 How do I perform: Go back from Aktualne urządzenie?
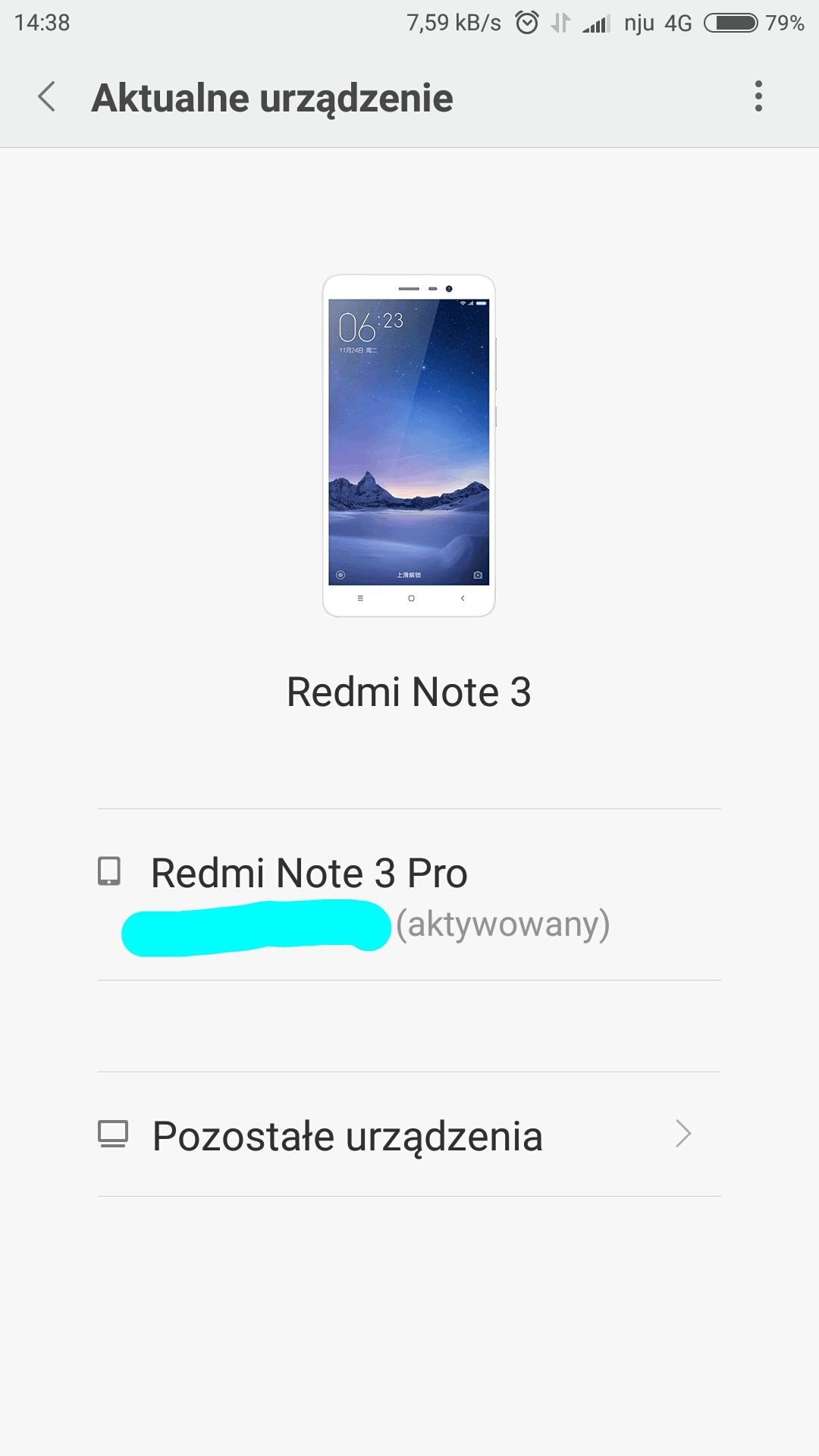pyautogui.click(x=47, y=97)
